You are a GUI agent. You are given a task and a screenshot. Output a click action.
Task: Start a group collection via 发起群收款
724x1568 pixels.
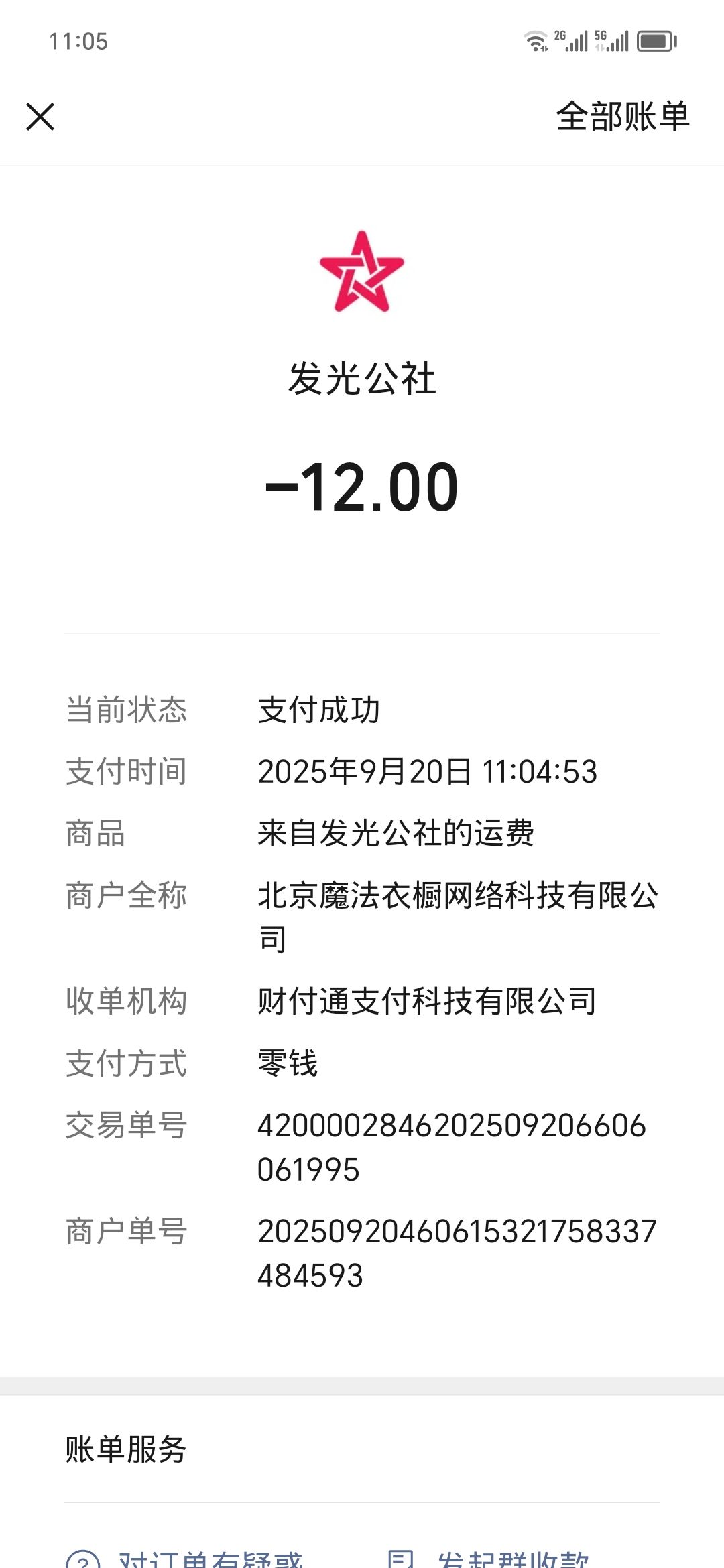click(512, 1559)
